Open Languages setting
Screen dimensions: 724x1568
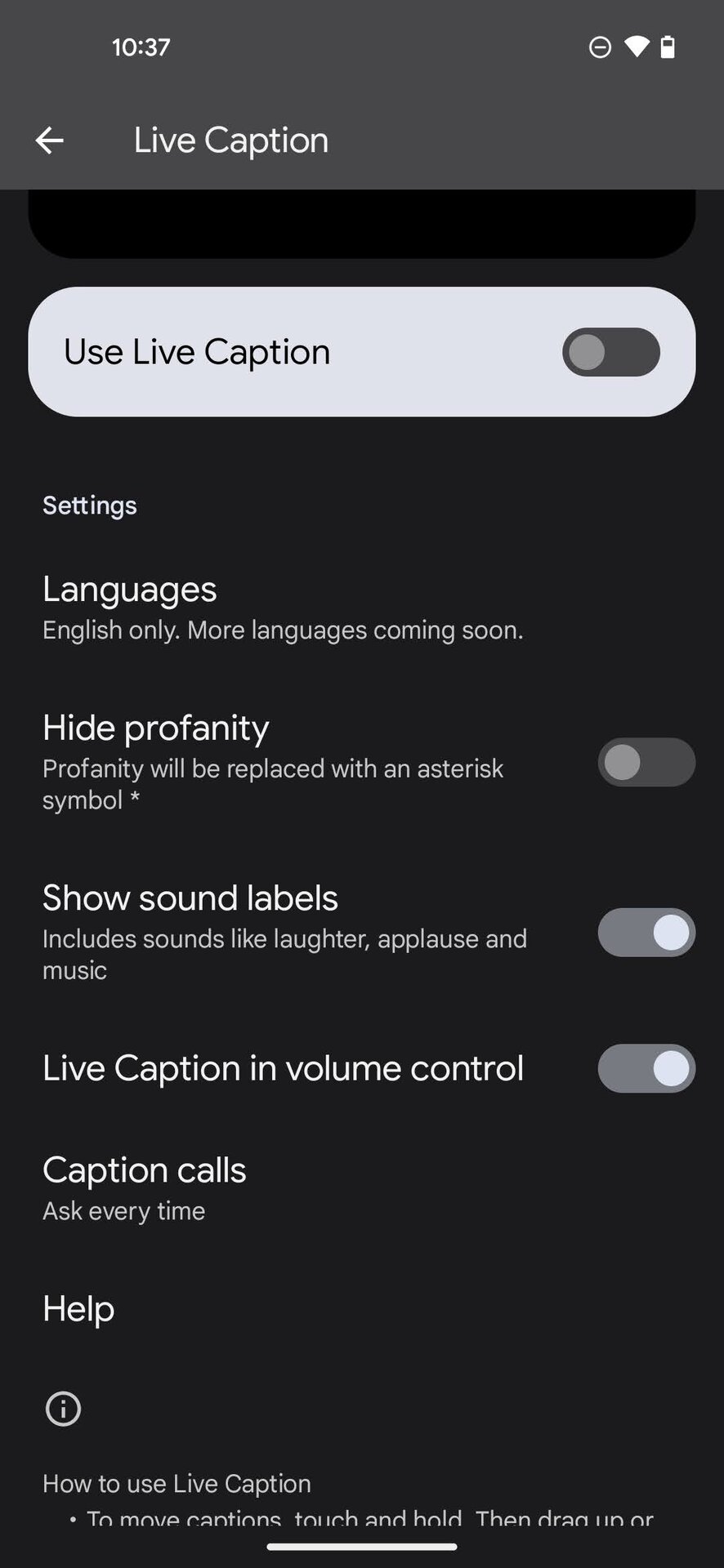point(282,608)
